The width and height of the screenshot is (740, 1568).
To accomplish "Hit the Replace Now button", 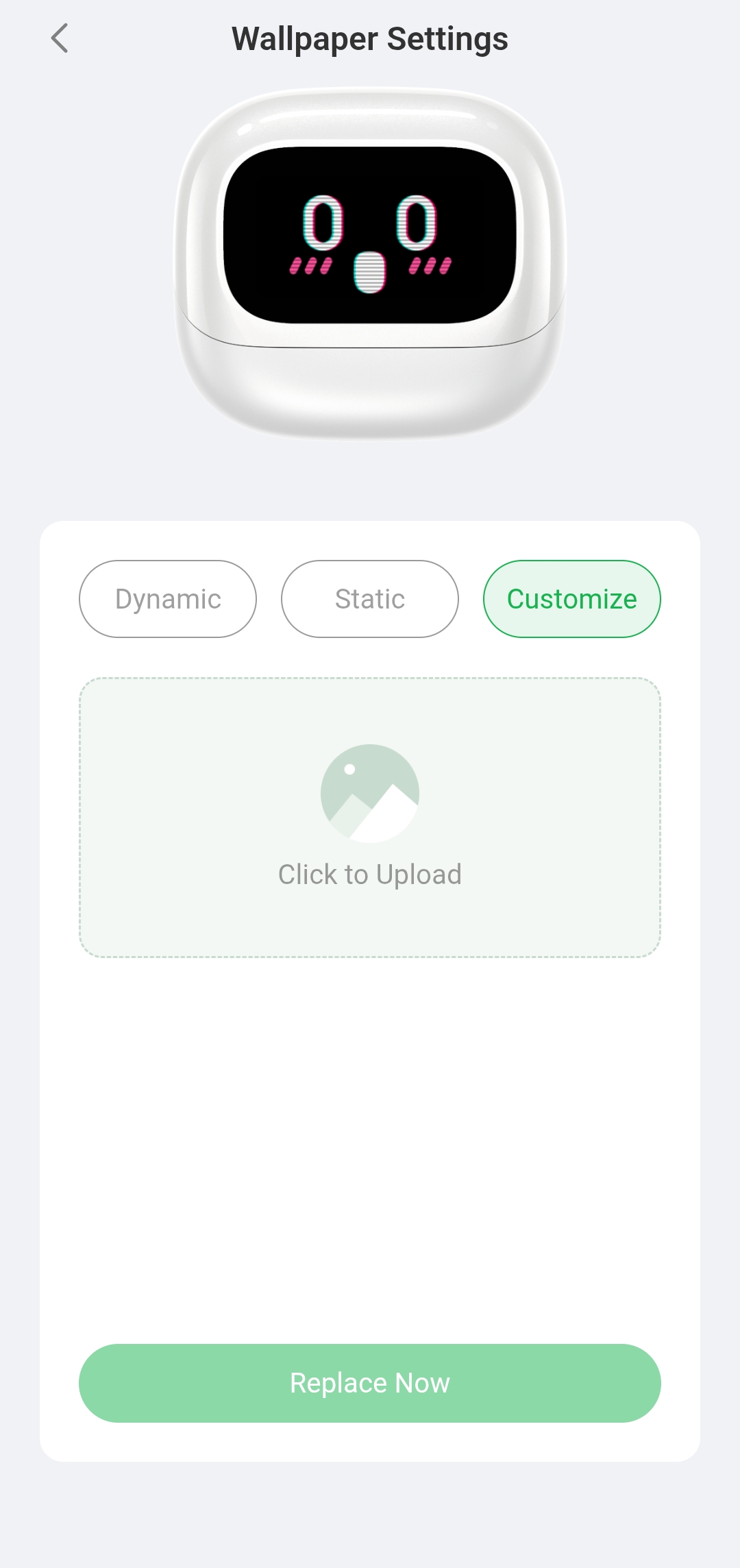I will coord(370,1383).
